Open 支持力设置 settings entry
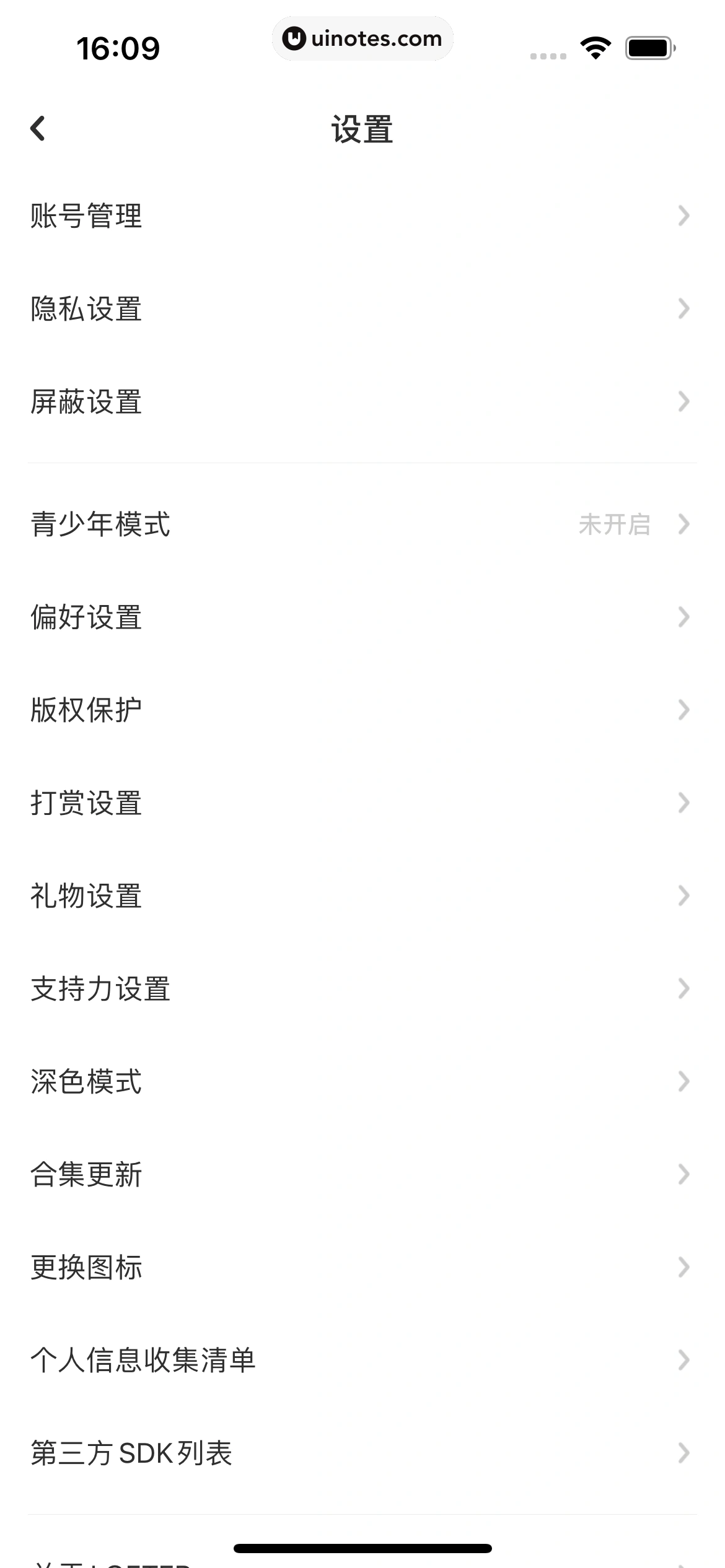Image resolution: width=725 pixels, height=1568 pixels. tap(101, 989)
